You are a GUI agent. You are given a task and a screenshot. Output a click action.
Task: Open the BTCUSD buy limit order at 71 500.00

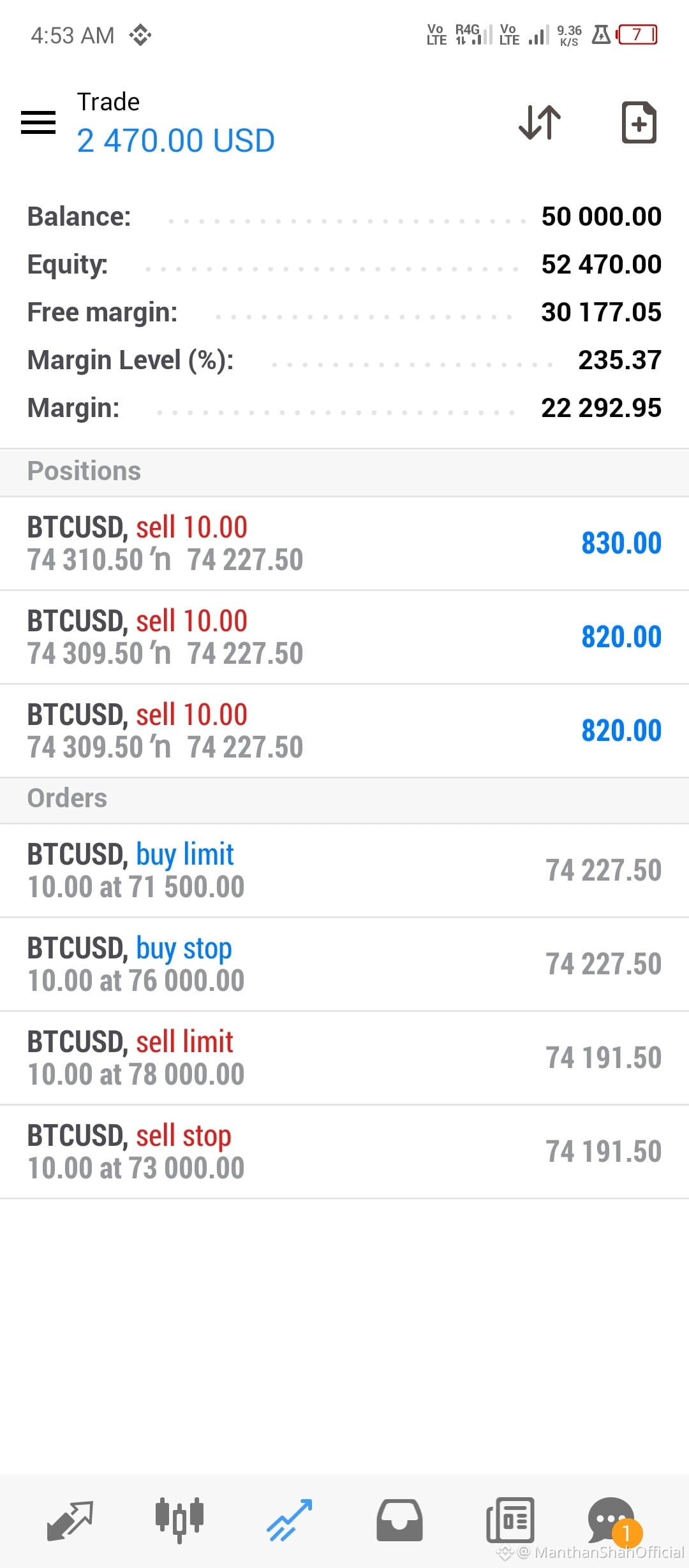[344, 870]
